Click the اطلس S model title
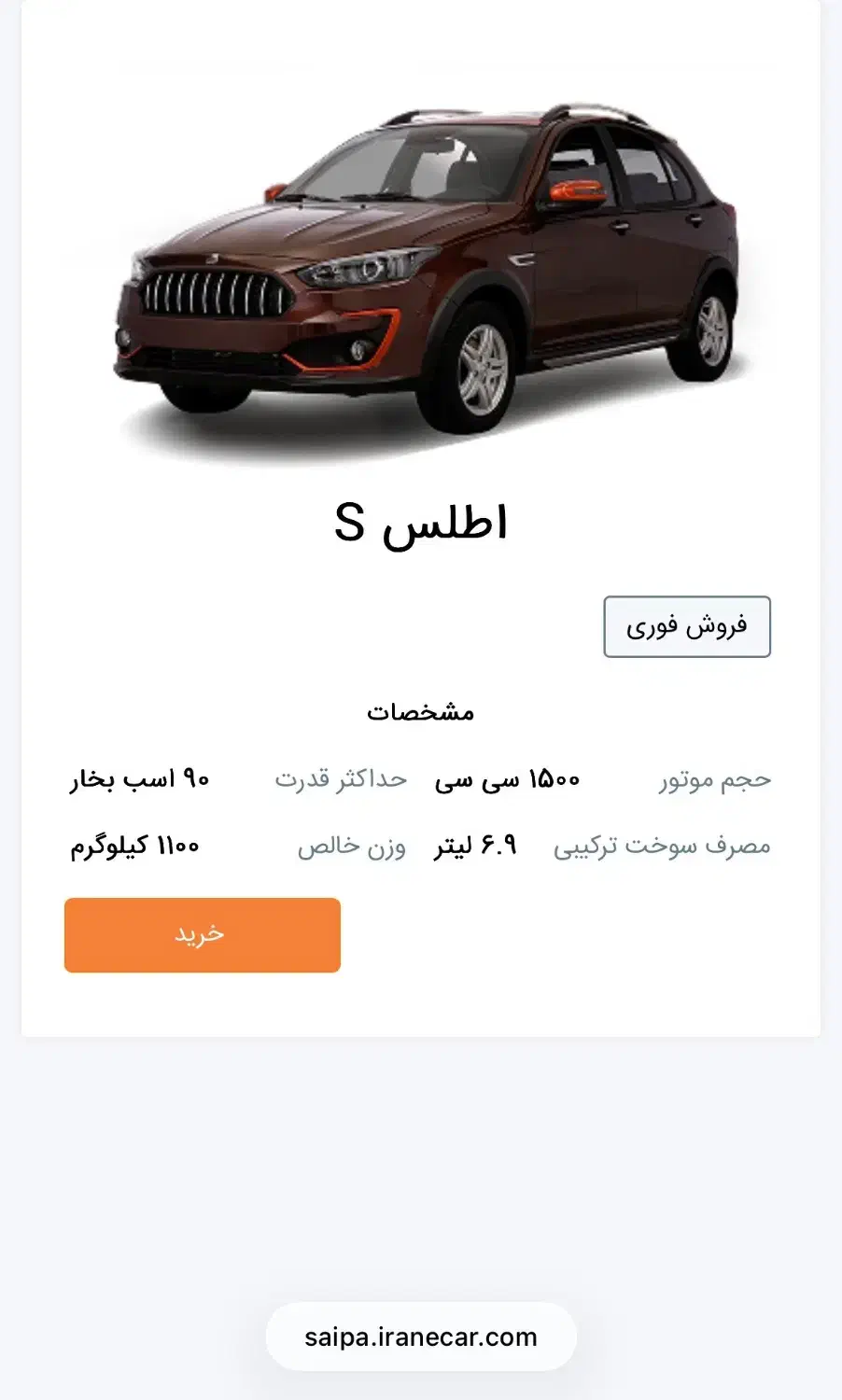Screen dimensions: 842x1400 pos(421,523)
